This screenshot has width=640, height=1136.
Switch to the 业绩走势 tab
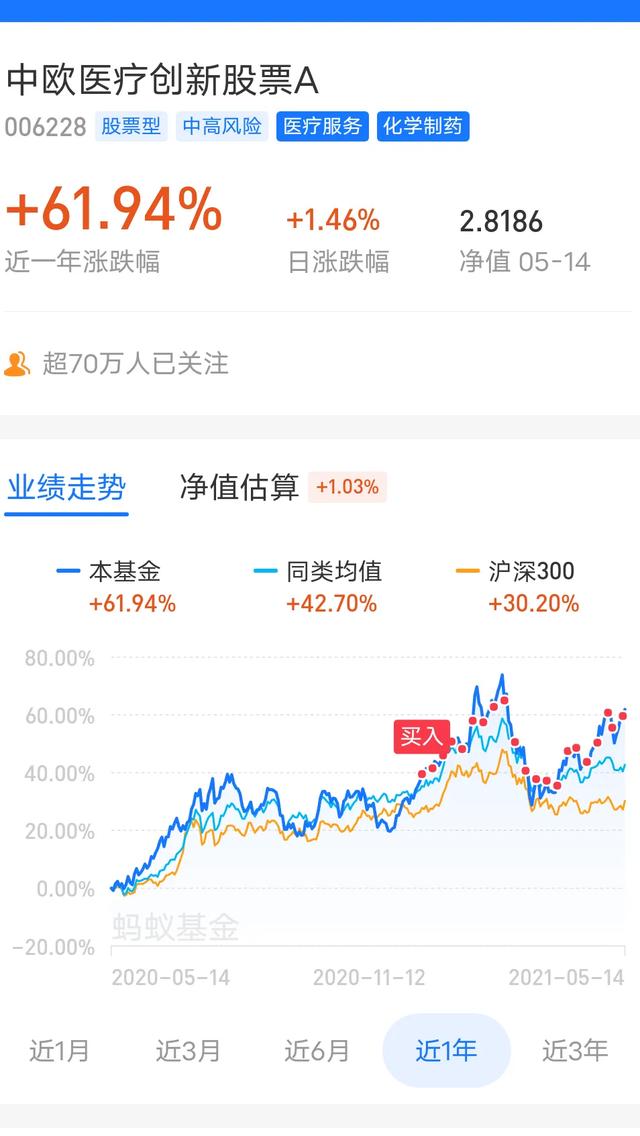[x=66, y=488]
